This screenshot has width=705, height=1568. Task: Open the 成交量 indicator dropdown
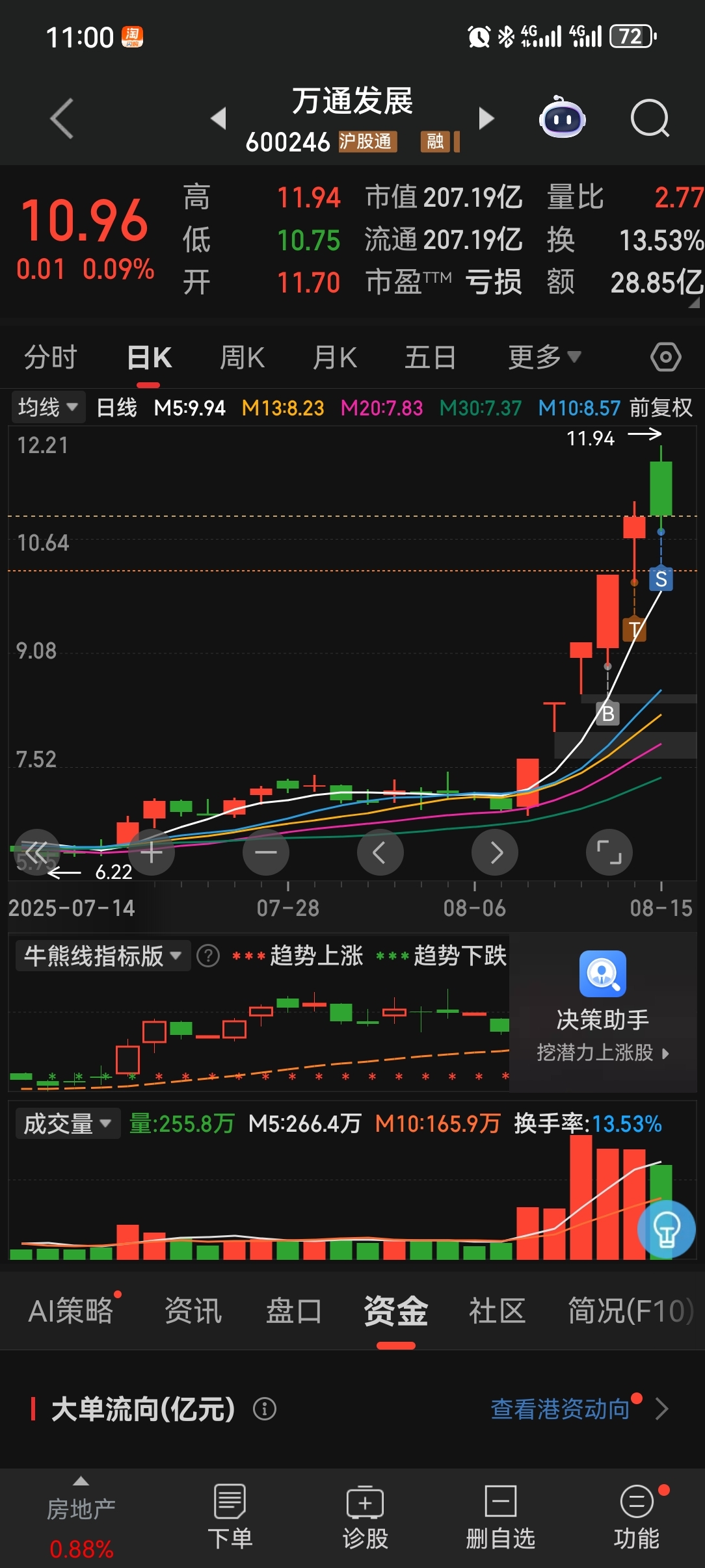click(x=67, y=1123)
